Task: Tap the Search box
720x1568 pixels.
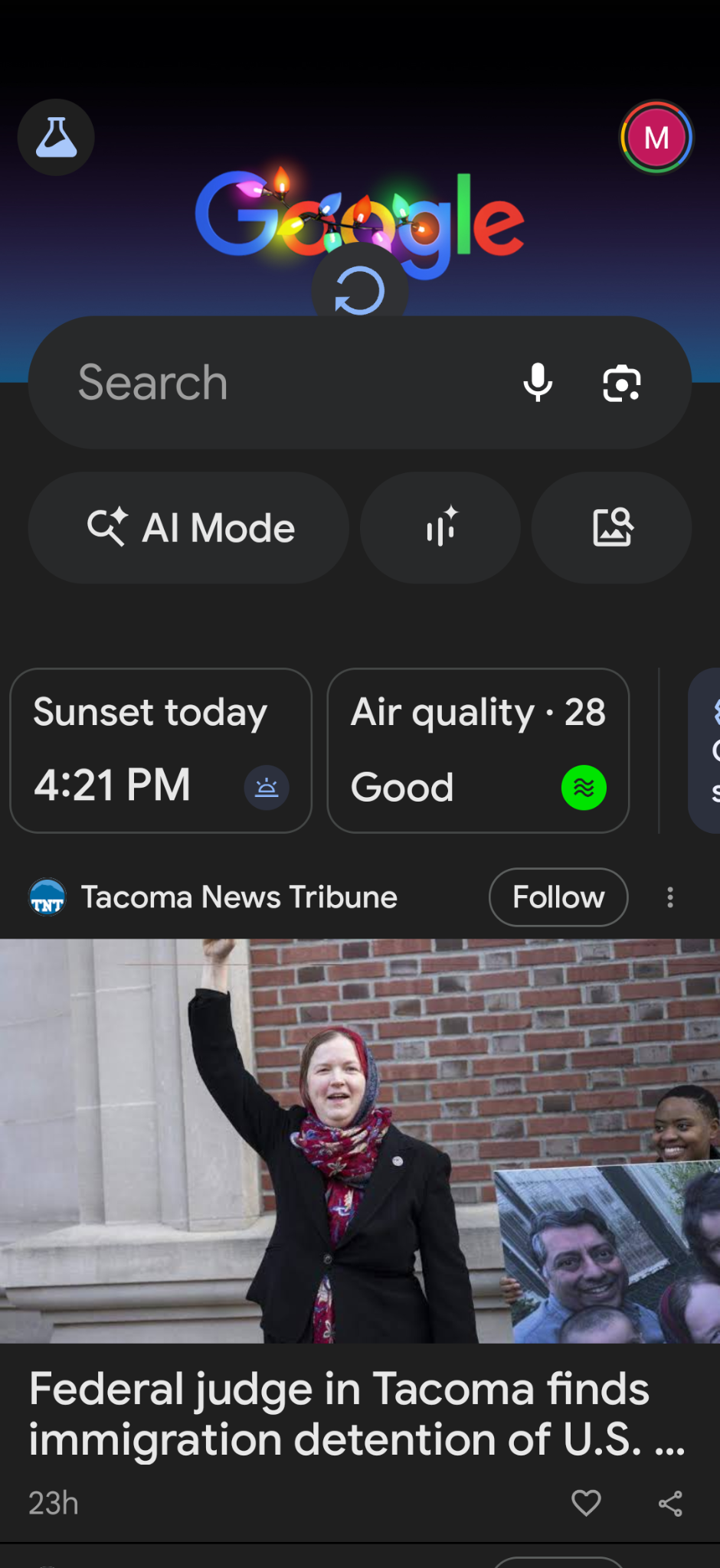Action: (x=268, y=383)
